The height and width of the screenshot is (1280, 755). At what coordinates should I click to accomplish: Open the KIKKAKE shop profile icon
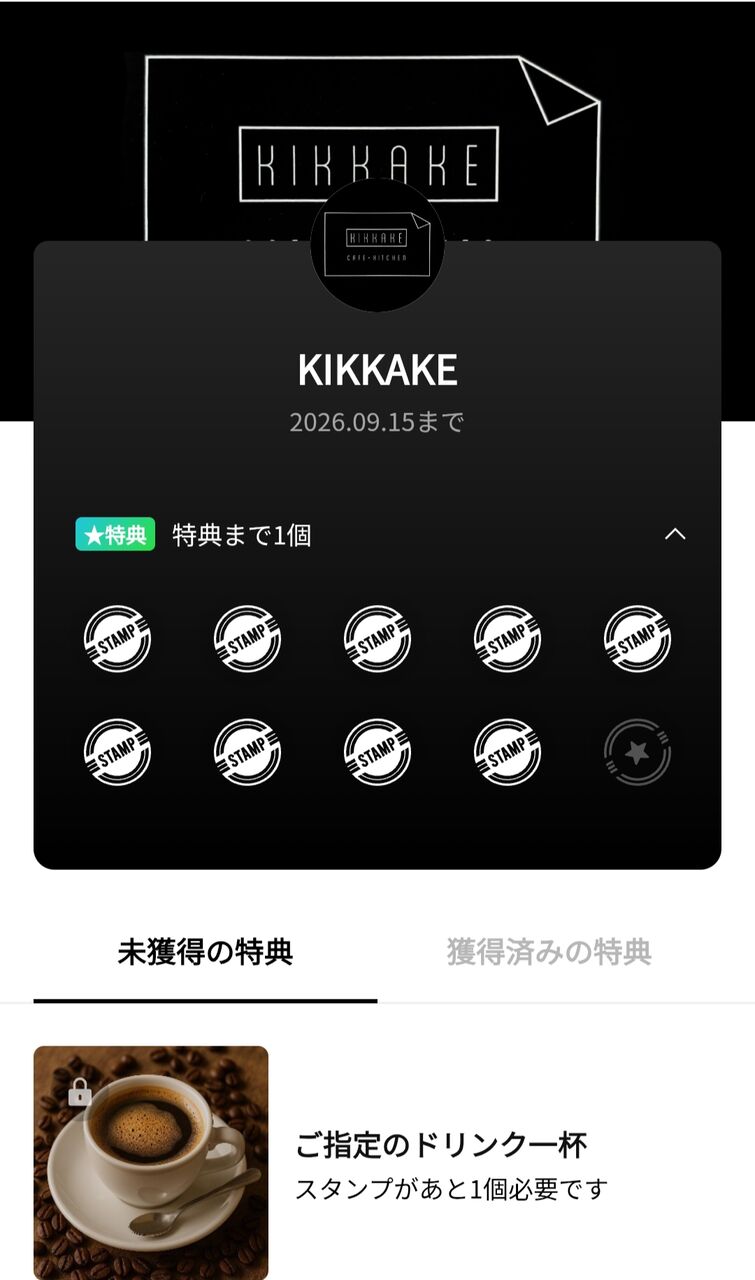coord(377,245)
